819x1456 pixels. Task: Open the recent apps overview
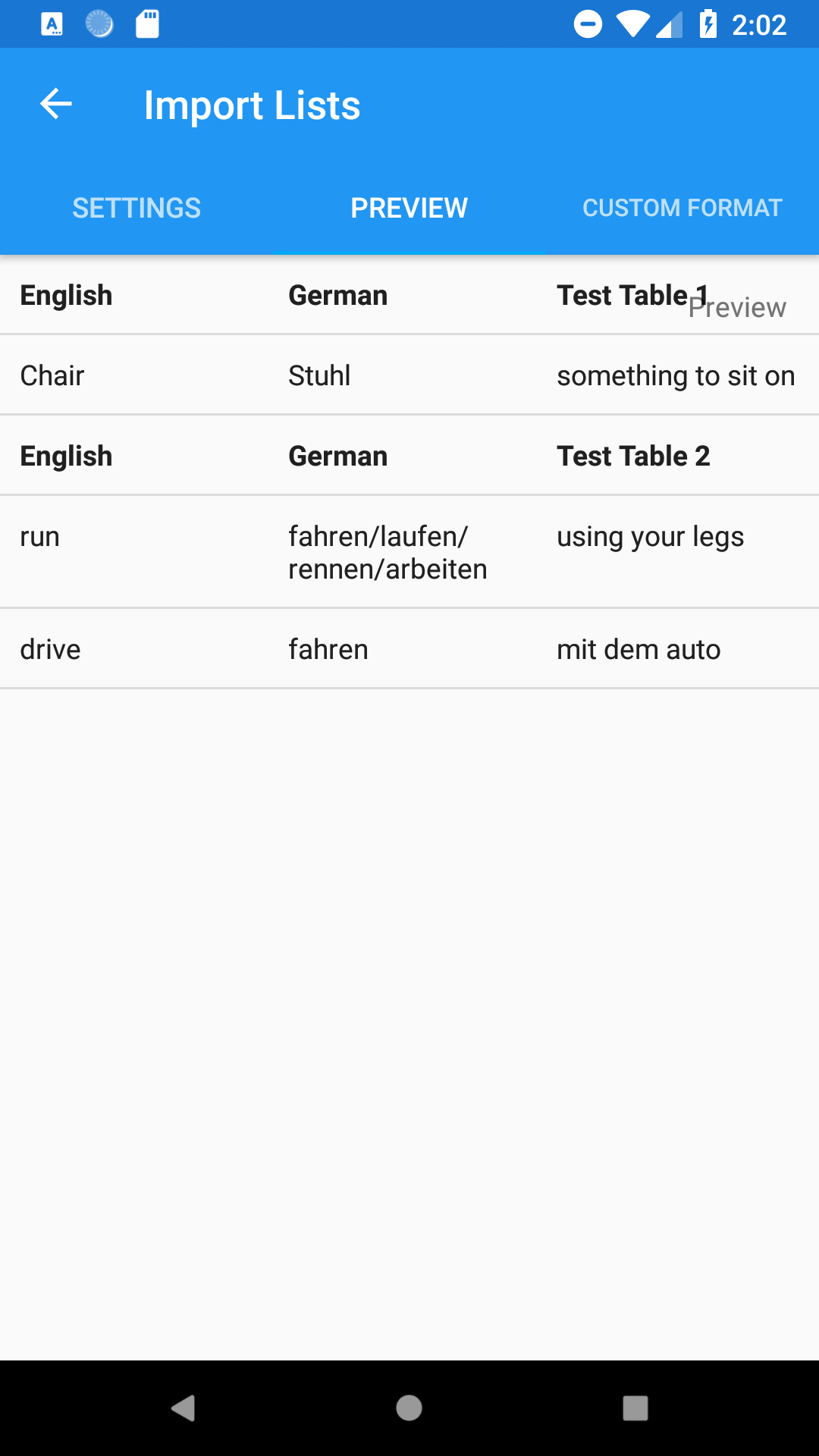point(635,1408)
